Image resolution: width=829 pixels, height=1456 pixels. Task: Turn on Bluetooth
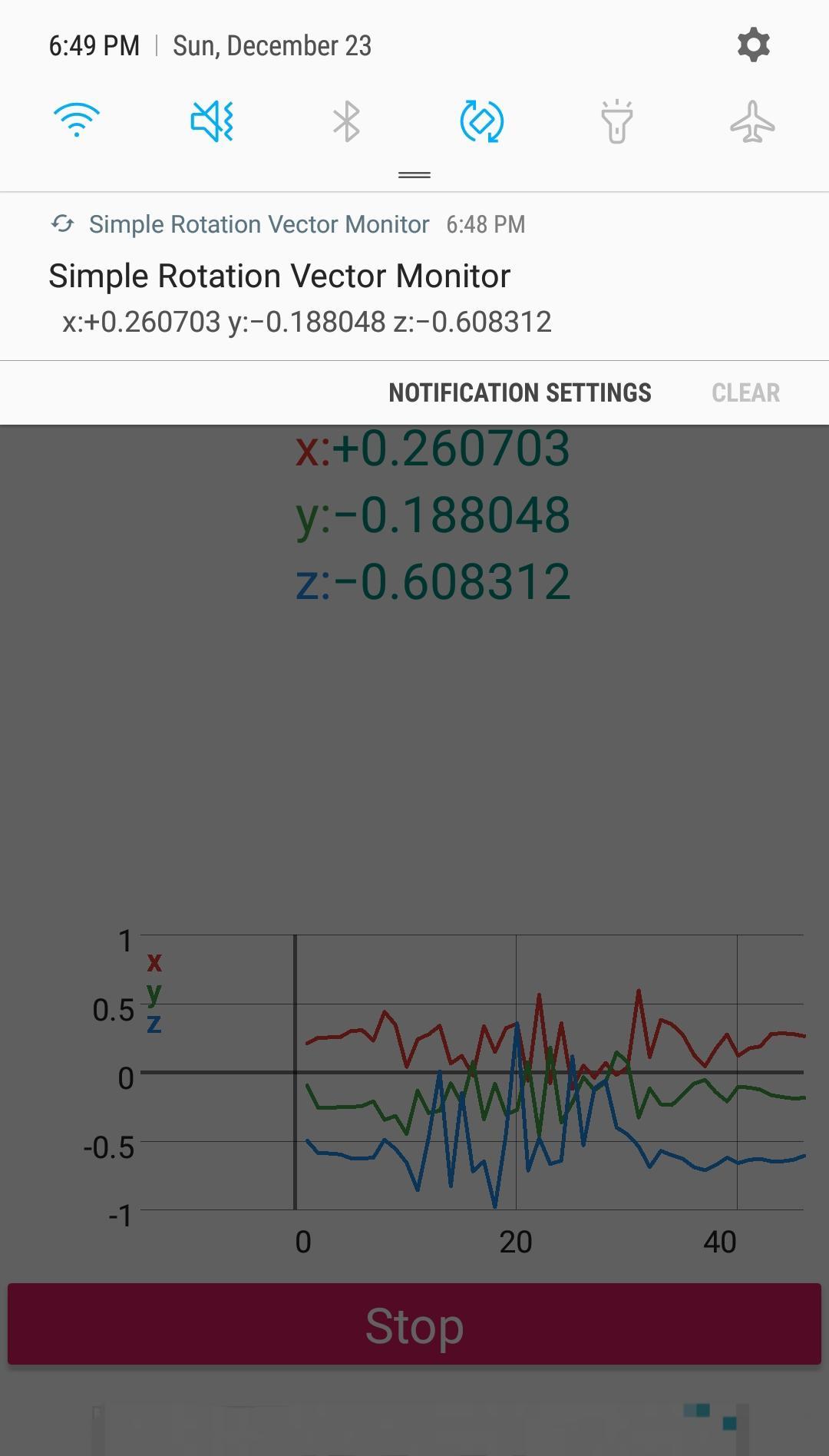pos(346,121)
